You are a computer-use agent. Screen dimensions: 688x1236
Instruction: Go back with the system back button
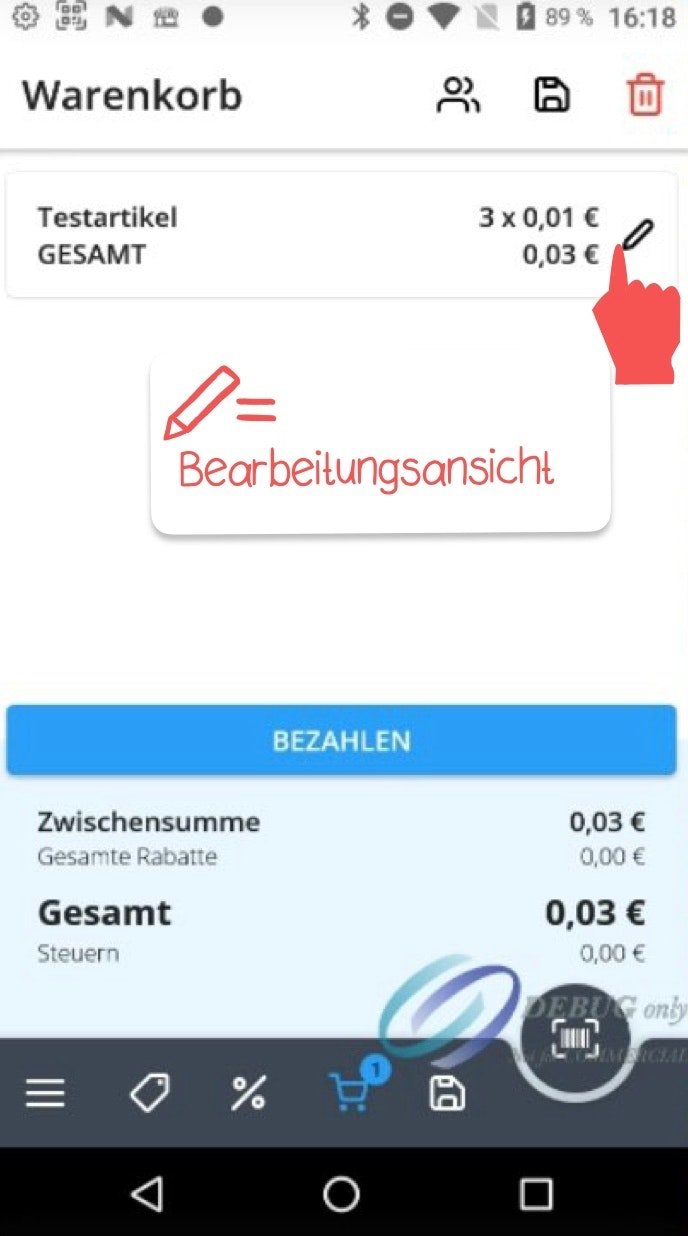pos(147,1194)
